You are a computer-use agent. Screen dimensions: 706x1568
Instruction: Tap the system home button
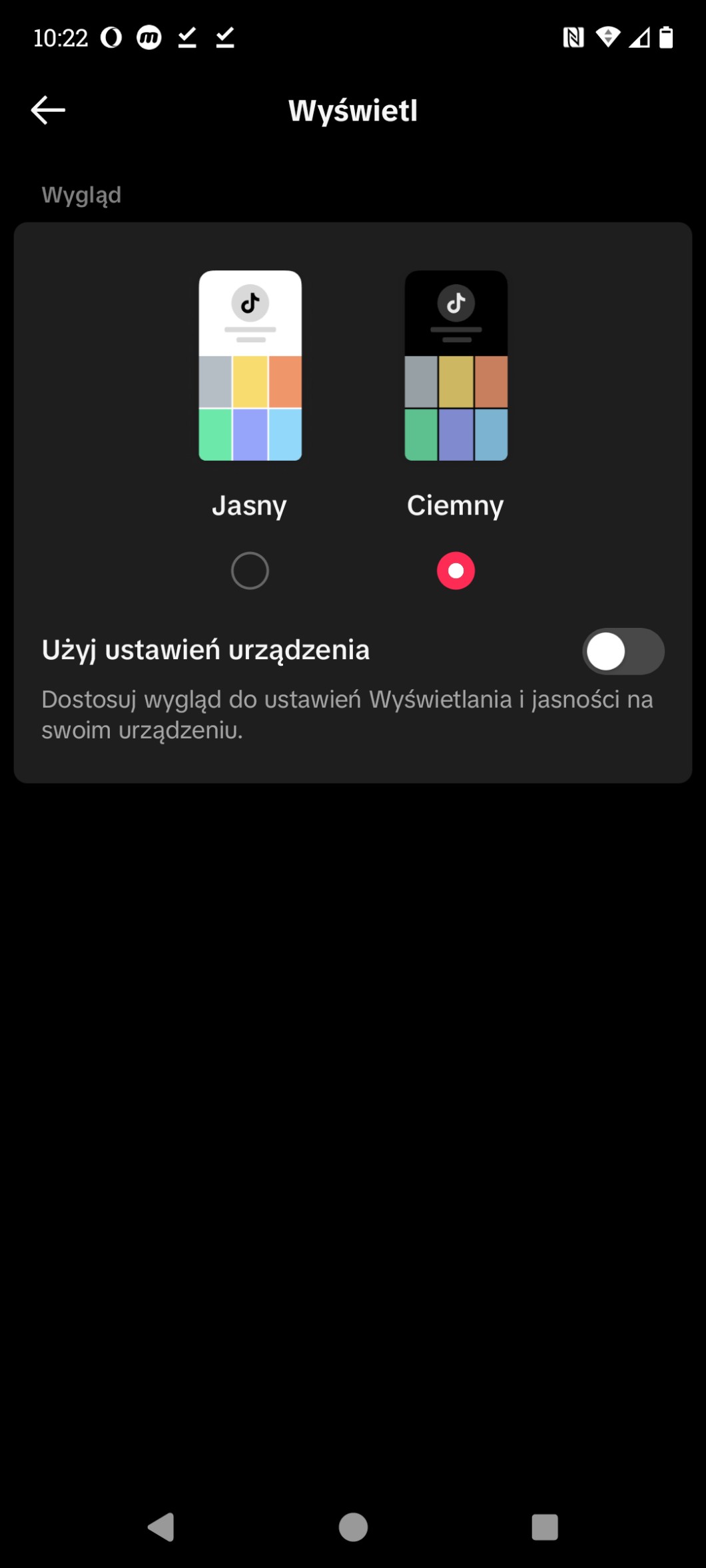(x=353, y=1527)
